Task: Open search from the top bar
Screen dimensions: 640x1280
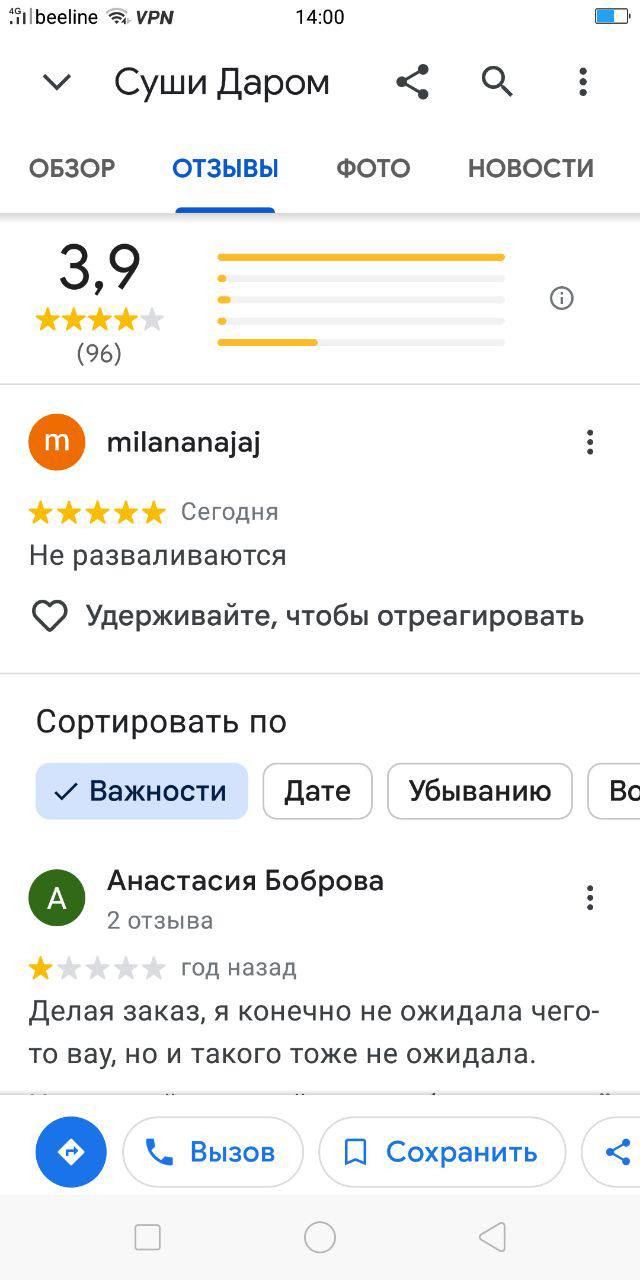Action: [497, 82]
